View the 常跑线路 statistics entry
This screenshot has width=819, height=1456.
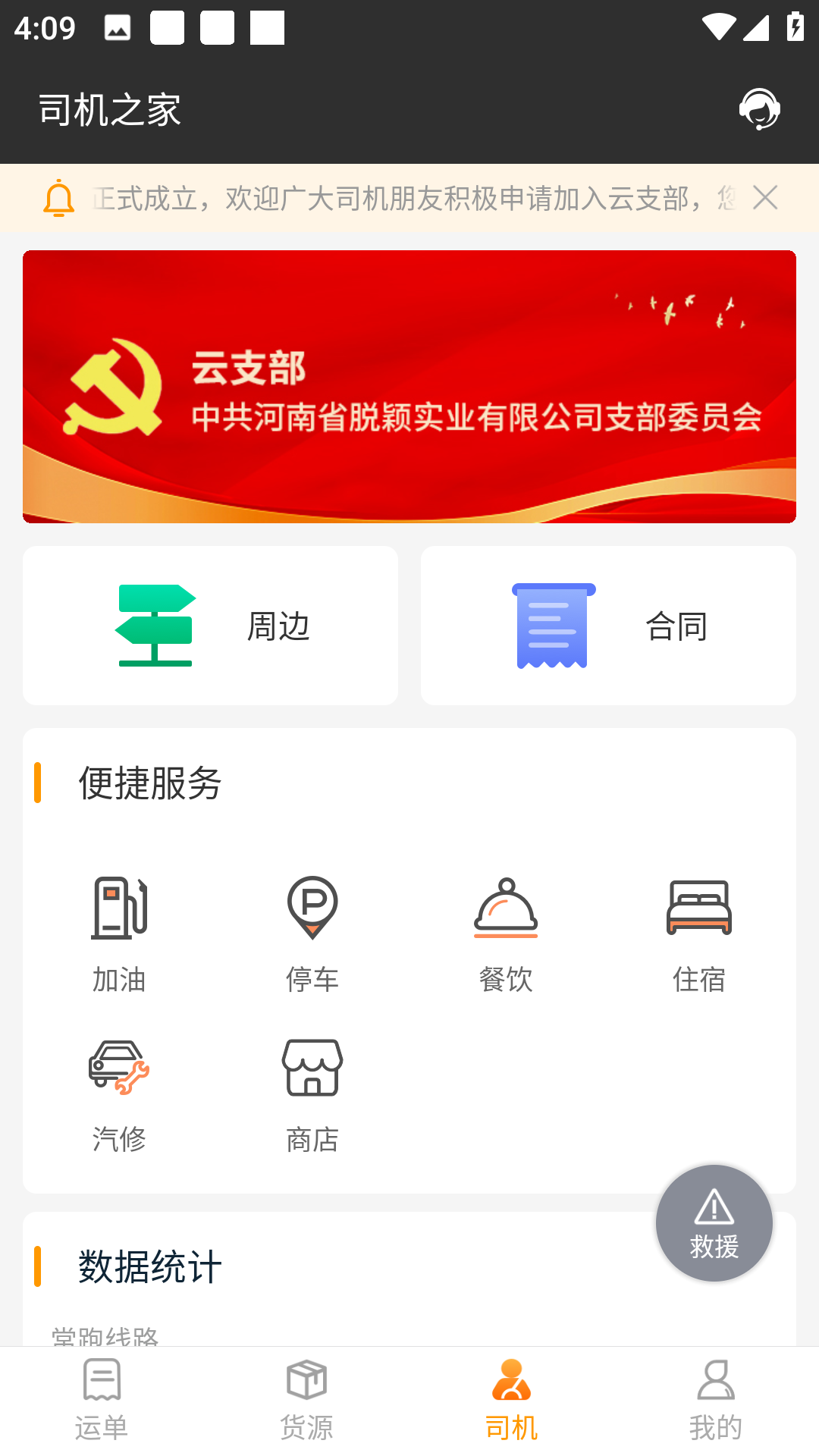105,1335
